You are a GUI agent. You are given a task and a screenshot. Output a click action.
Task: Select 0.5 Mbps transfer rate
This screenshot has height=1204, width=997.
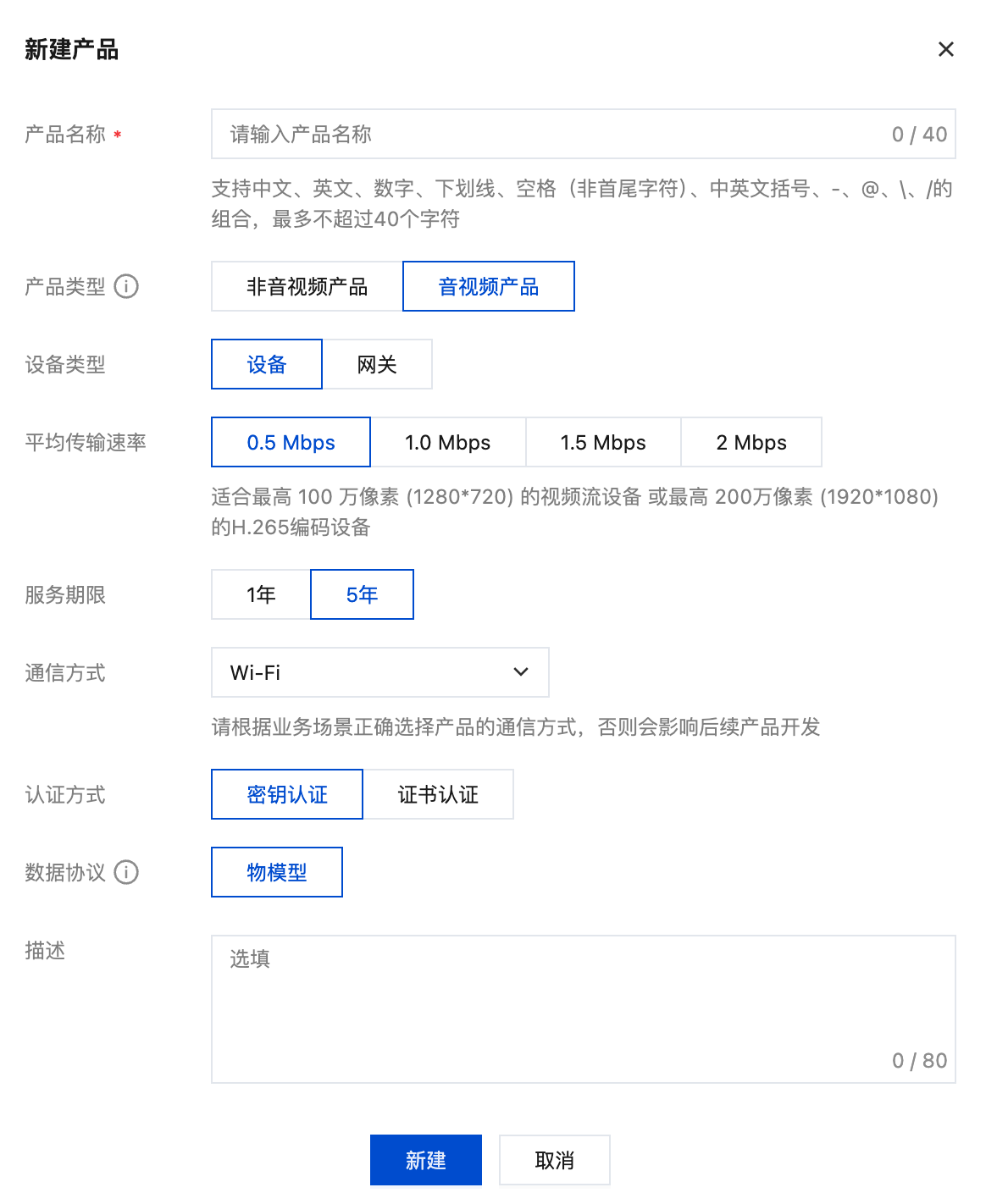click(x=291, y=442)
